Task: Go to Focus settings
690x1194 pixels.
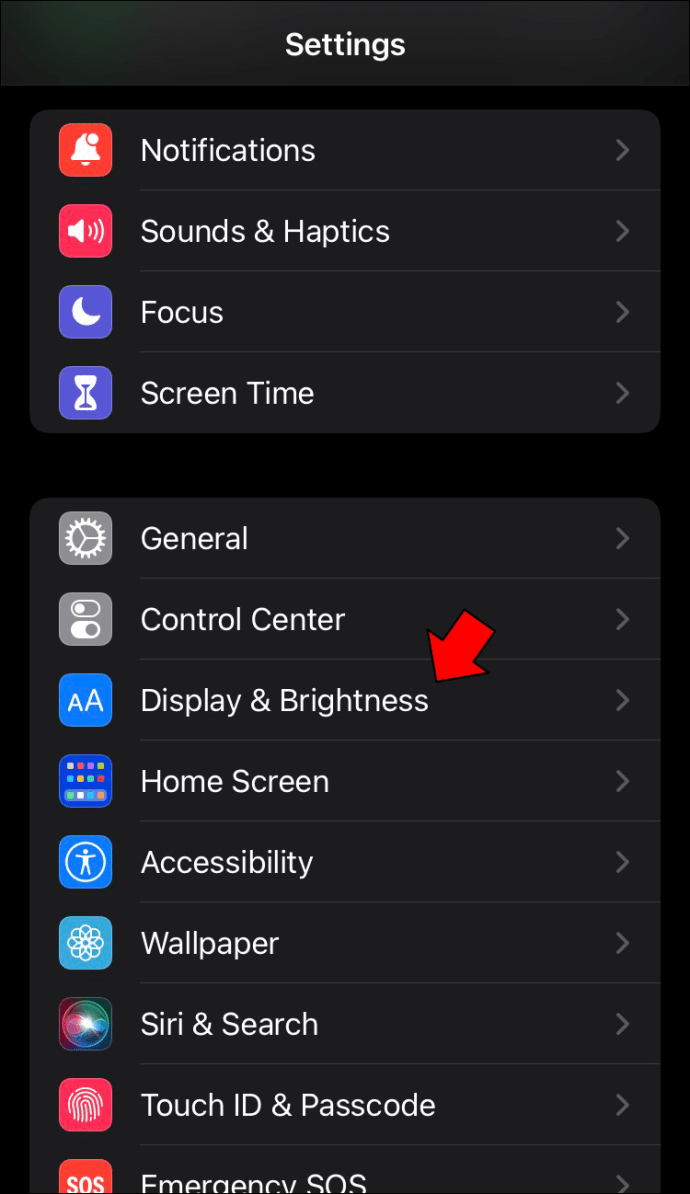Action: pos(345,311)
